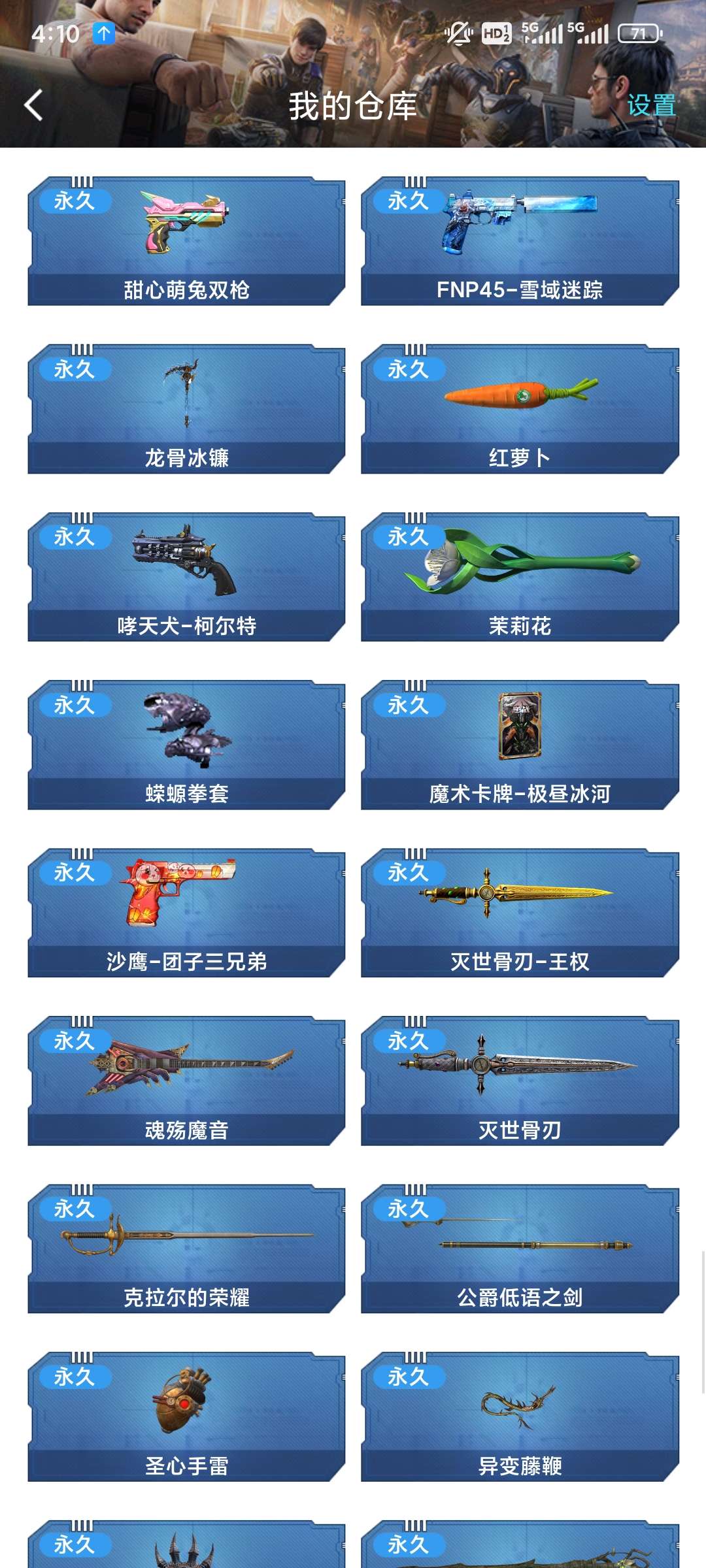Image resolution: width=706 pixels, height=1568 pixels.
Task: Open the 哮天犬-柯尔特 revolver card
Action: [x=186, y=576]
